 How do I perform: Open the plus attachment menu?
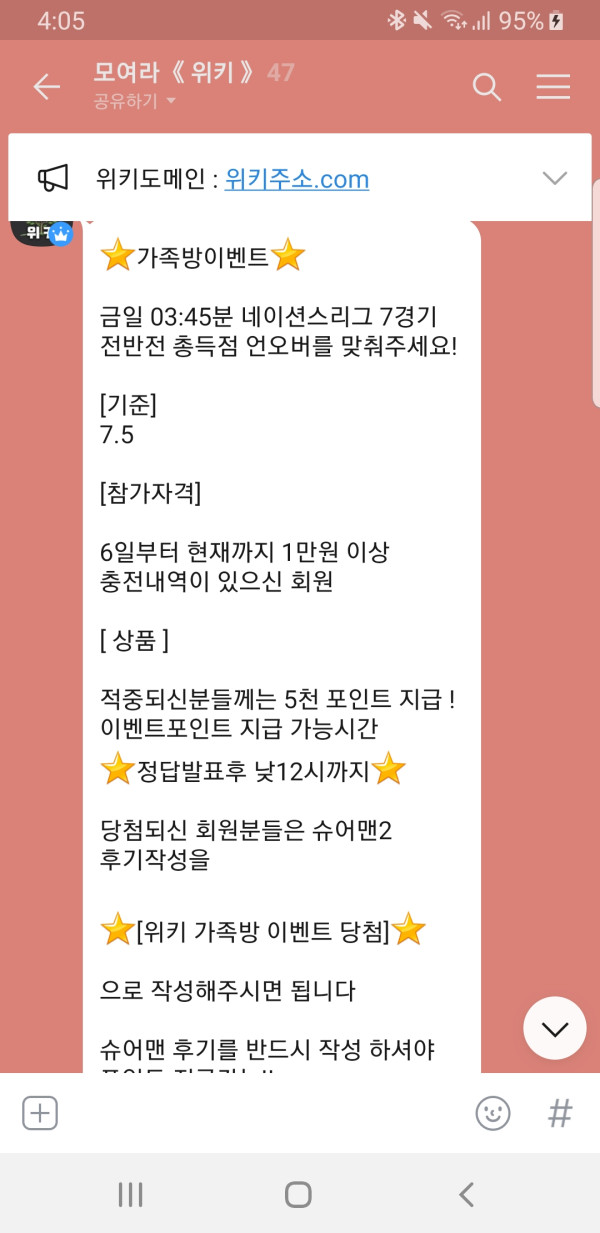point(40,1113)
